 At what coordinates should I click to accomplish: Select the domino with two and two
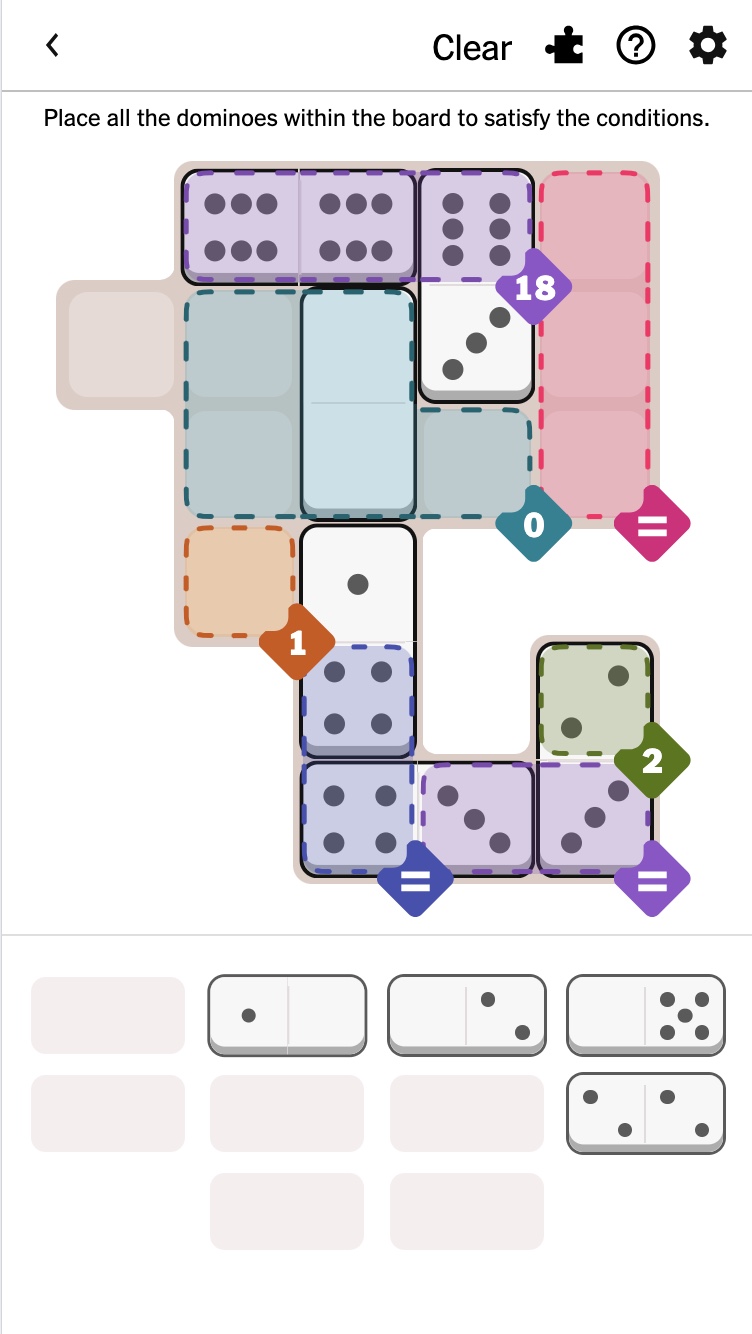point(646,1112)
